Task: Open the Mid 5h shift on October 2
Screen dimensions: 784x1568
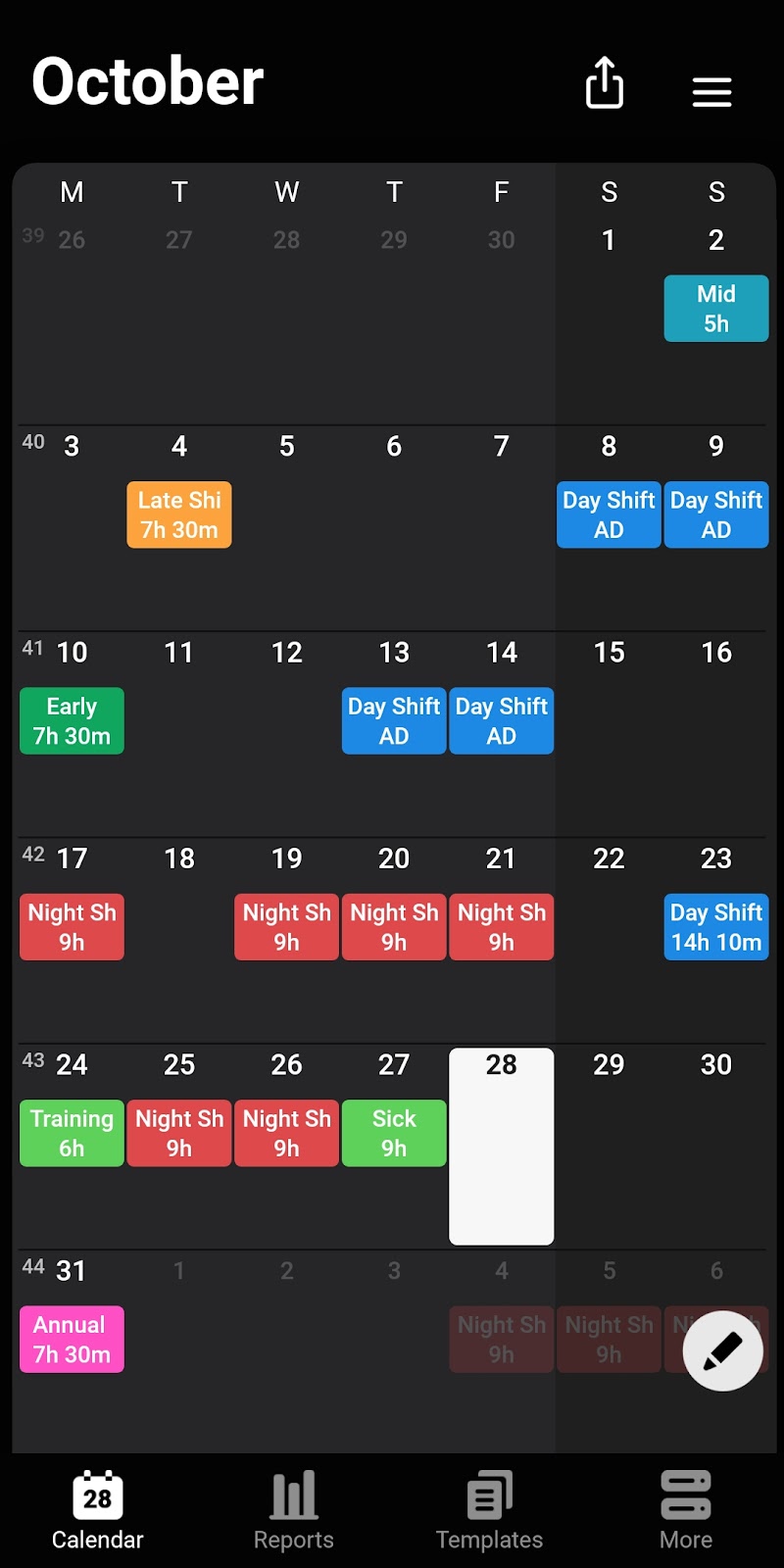Action: click(715, 309)
